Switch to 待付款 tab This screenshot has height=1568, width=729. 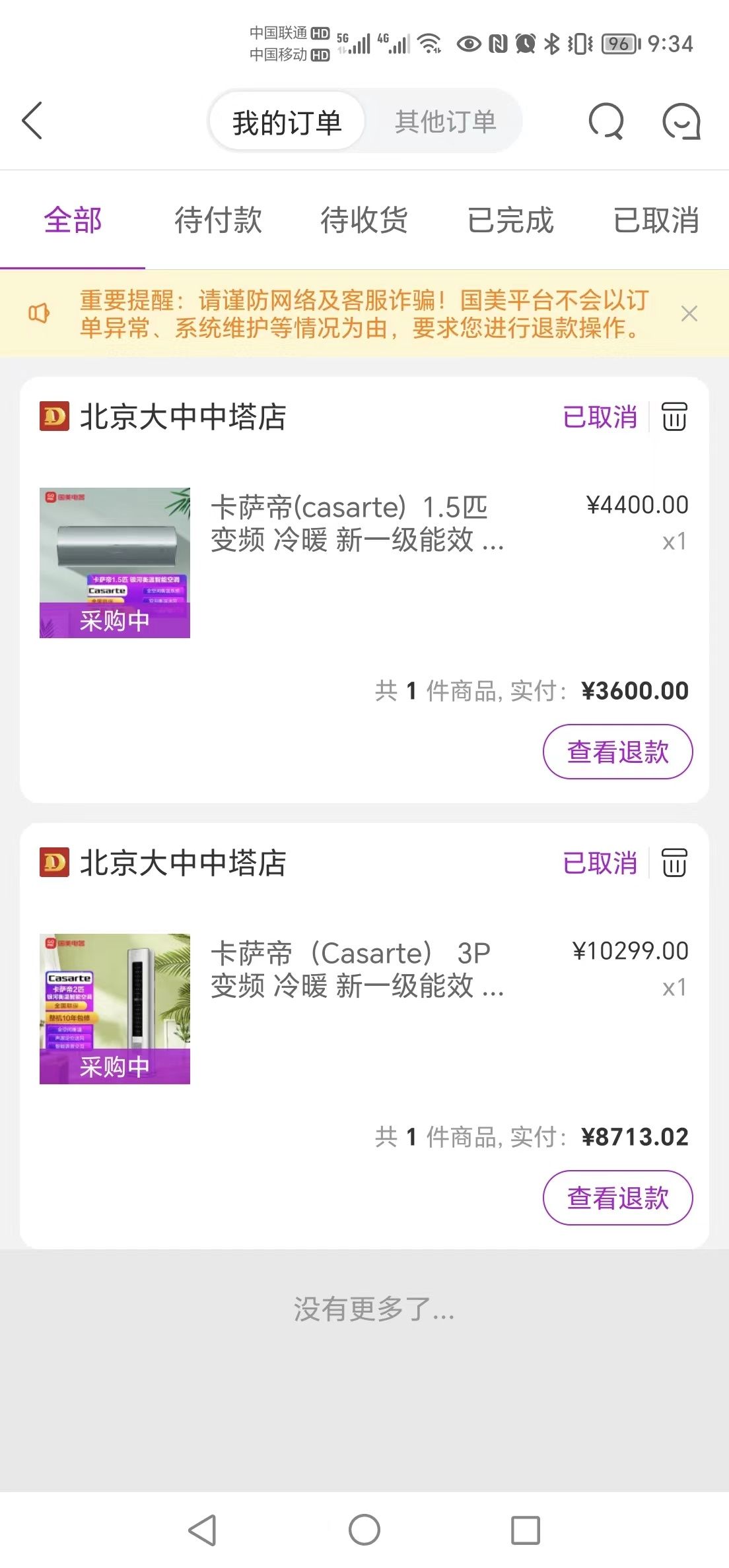(218, 220)
